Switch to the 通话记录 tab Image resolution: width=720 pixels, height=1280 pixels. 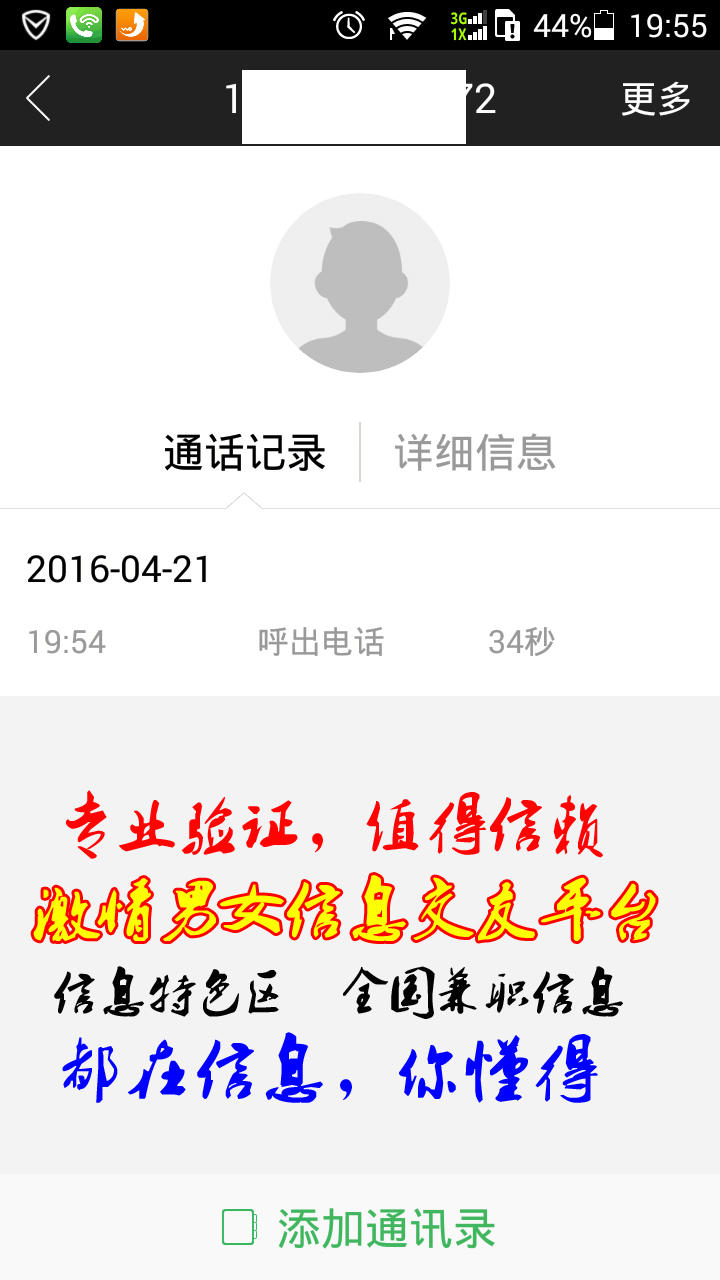(245, 453)
